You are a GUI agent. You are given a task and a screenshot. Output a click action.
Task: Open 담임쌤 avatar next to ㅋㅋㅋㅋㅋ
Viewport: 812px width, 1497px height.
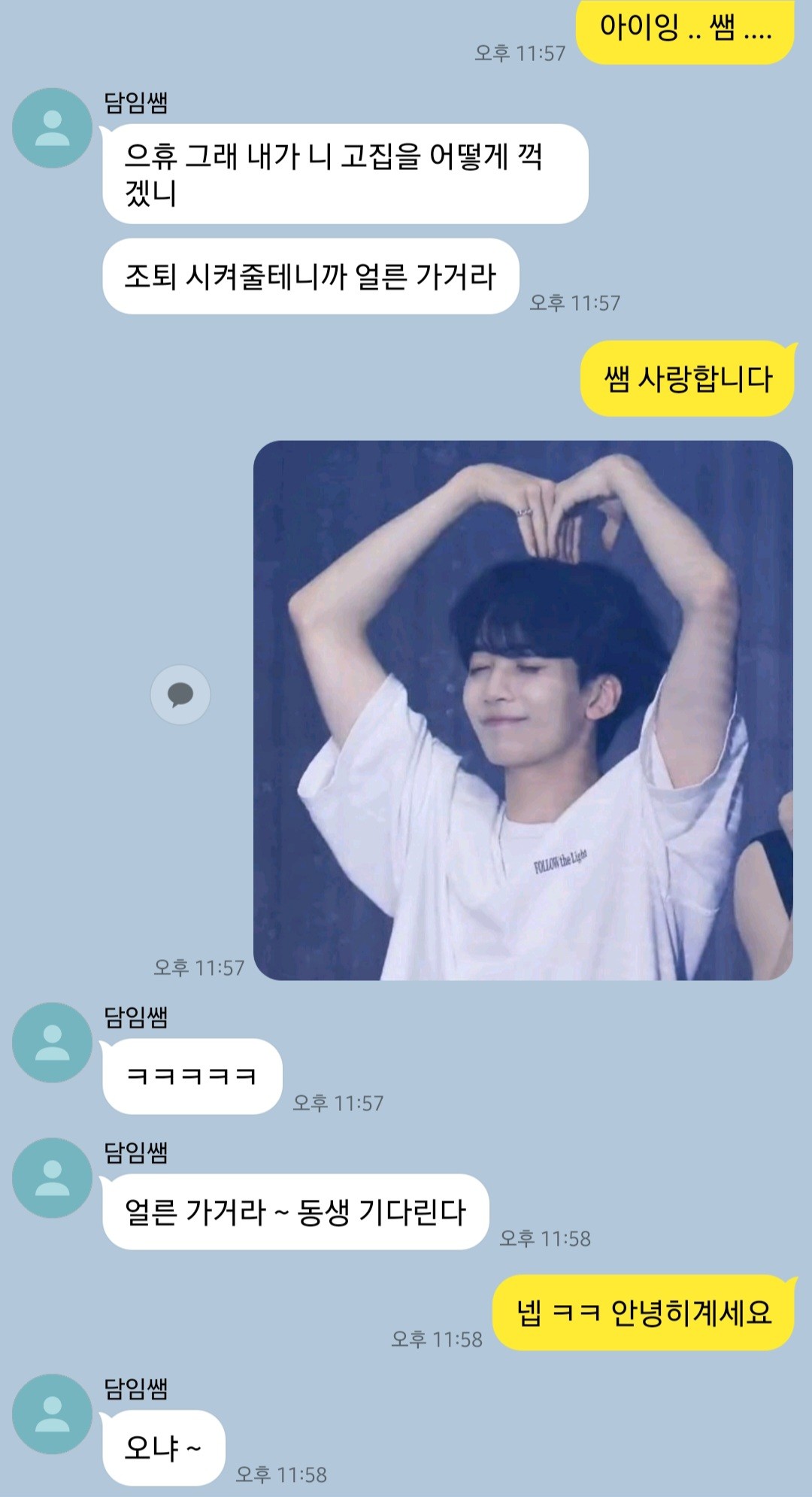tap(52, 1042)
